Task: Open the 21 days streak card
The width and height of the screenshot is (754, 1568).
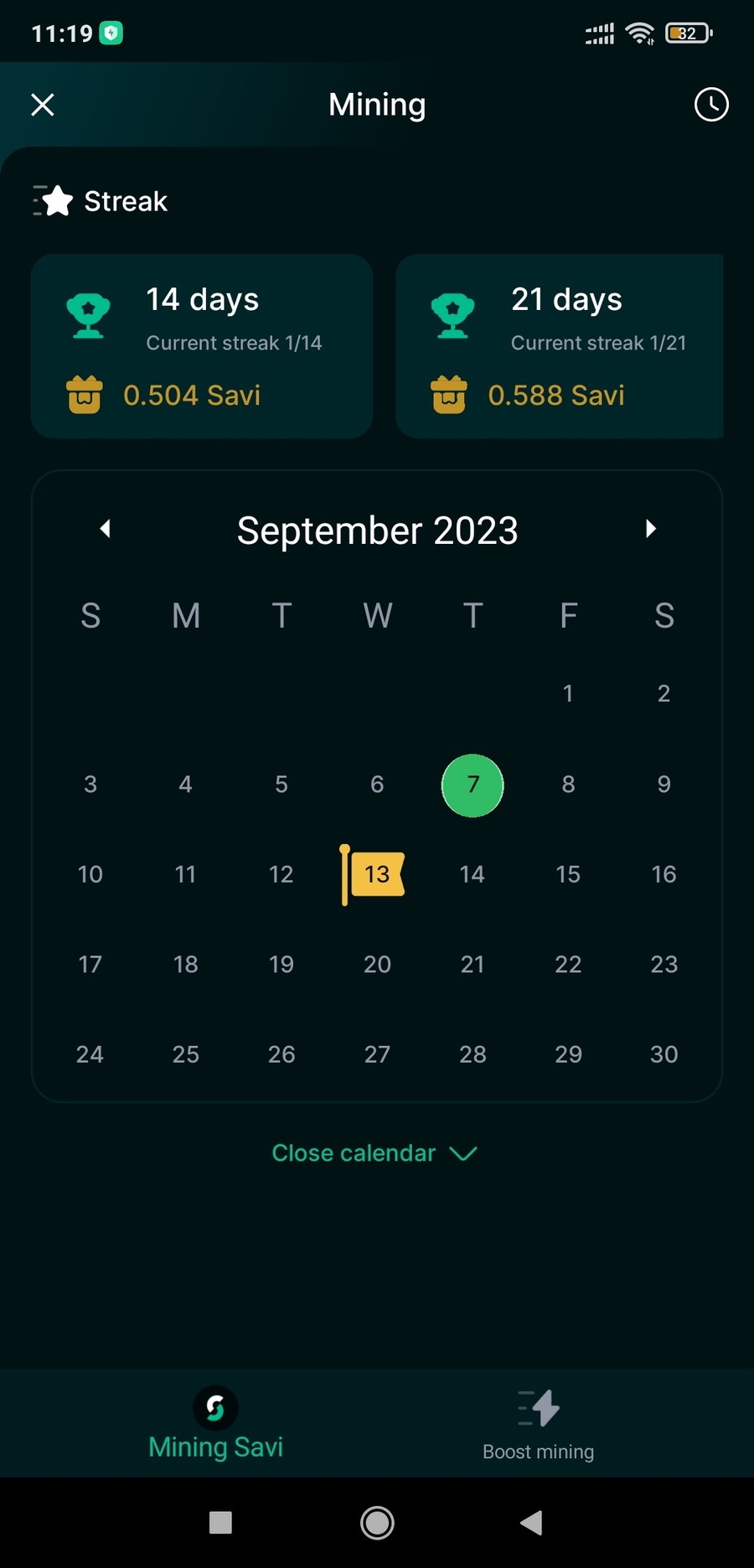Action: pos(559,346)
